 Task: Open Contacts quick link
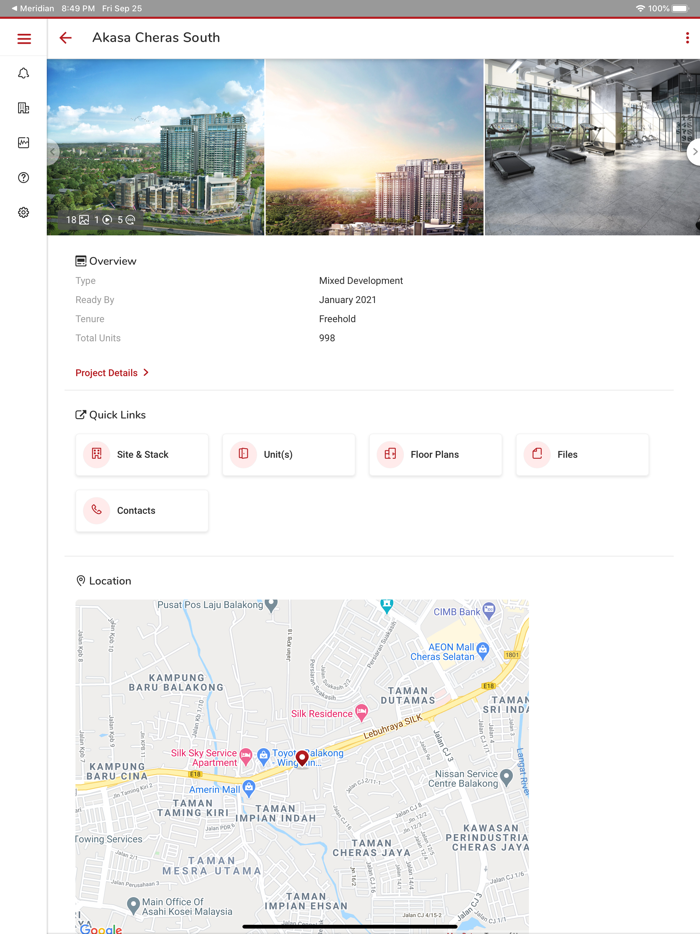tap(142, 511)
